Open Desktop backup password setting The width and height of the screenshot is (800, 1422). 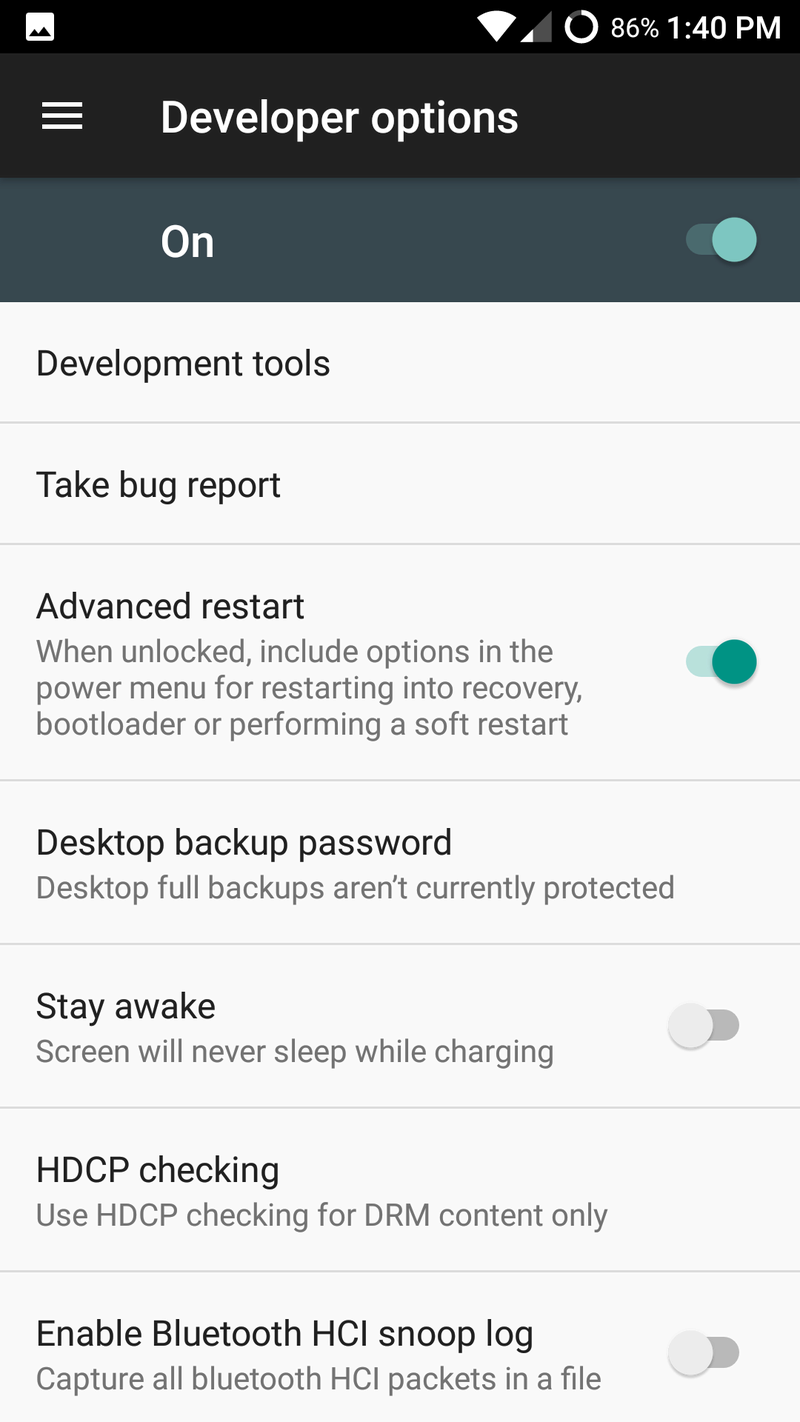pos(400,863)
